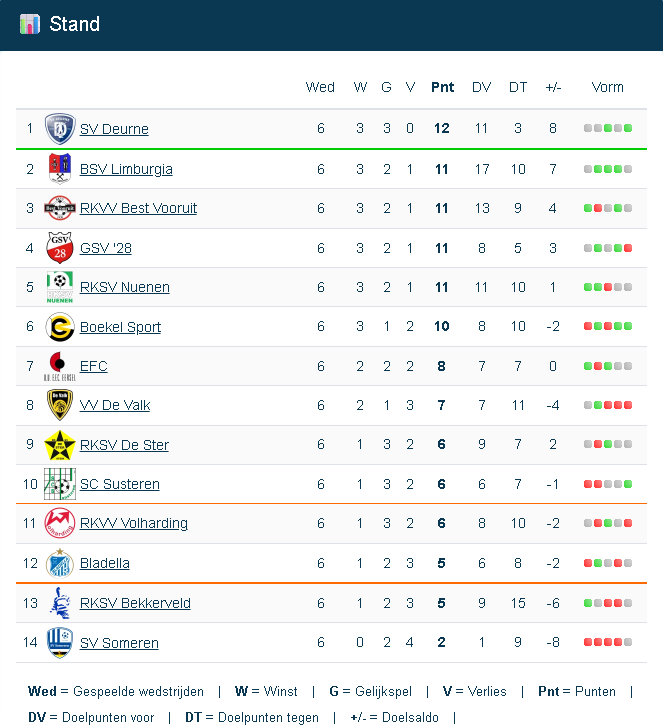Tap the GSV '28 team link
This screenshot has width=663, height=728.
pyautogui.click(x=105, y=248)
